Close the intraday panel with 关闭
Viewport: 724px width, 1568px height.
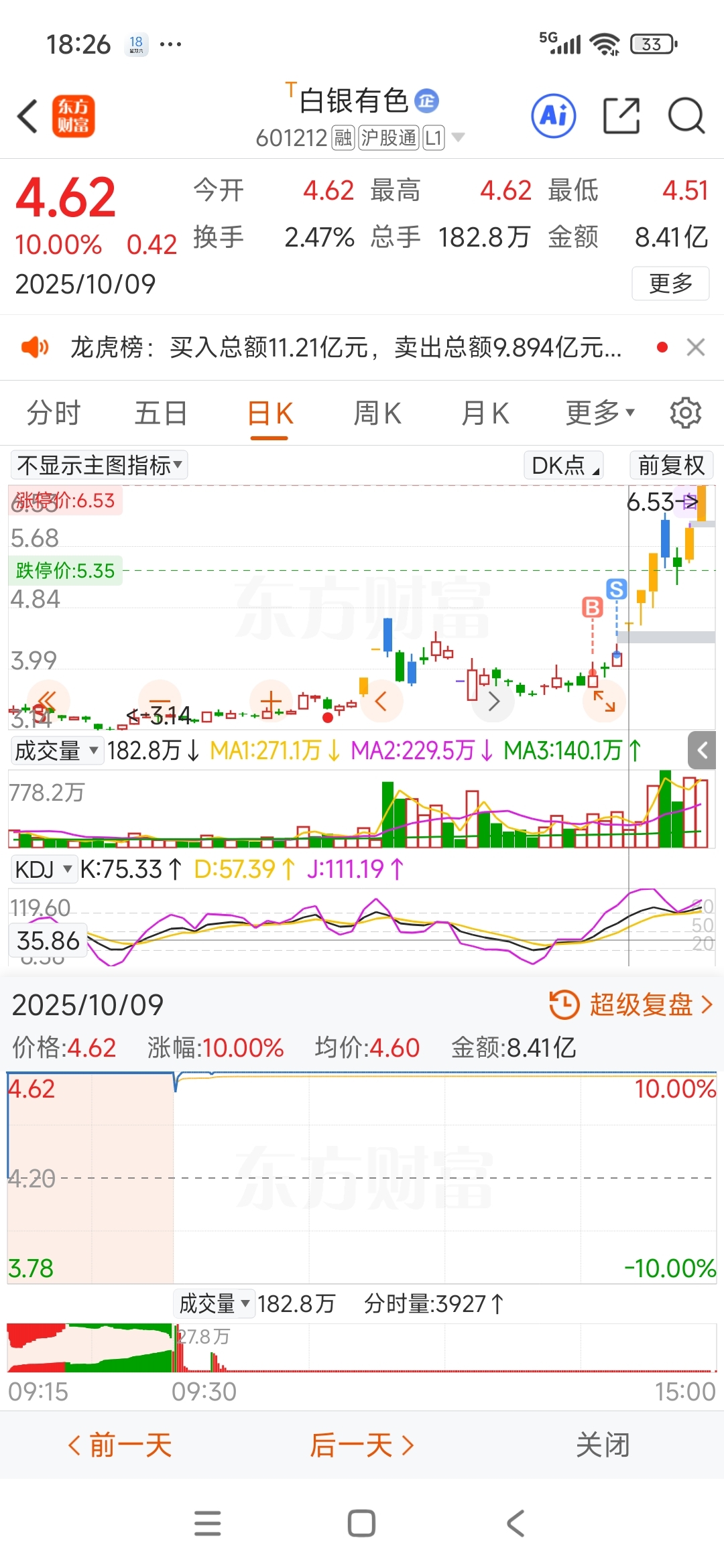coord(603,1445)
